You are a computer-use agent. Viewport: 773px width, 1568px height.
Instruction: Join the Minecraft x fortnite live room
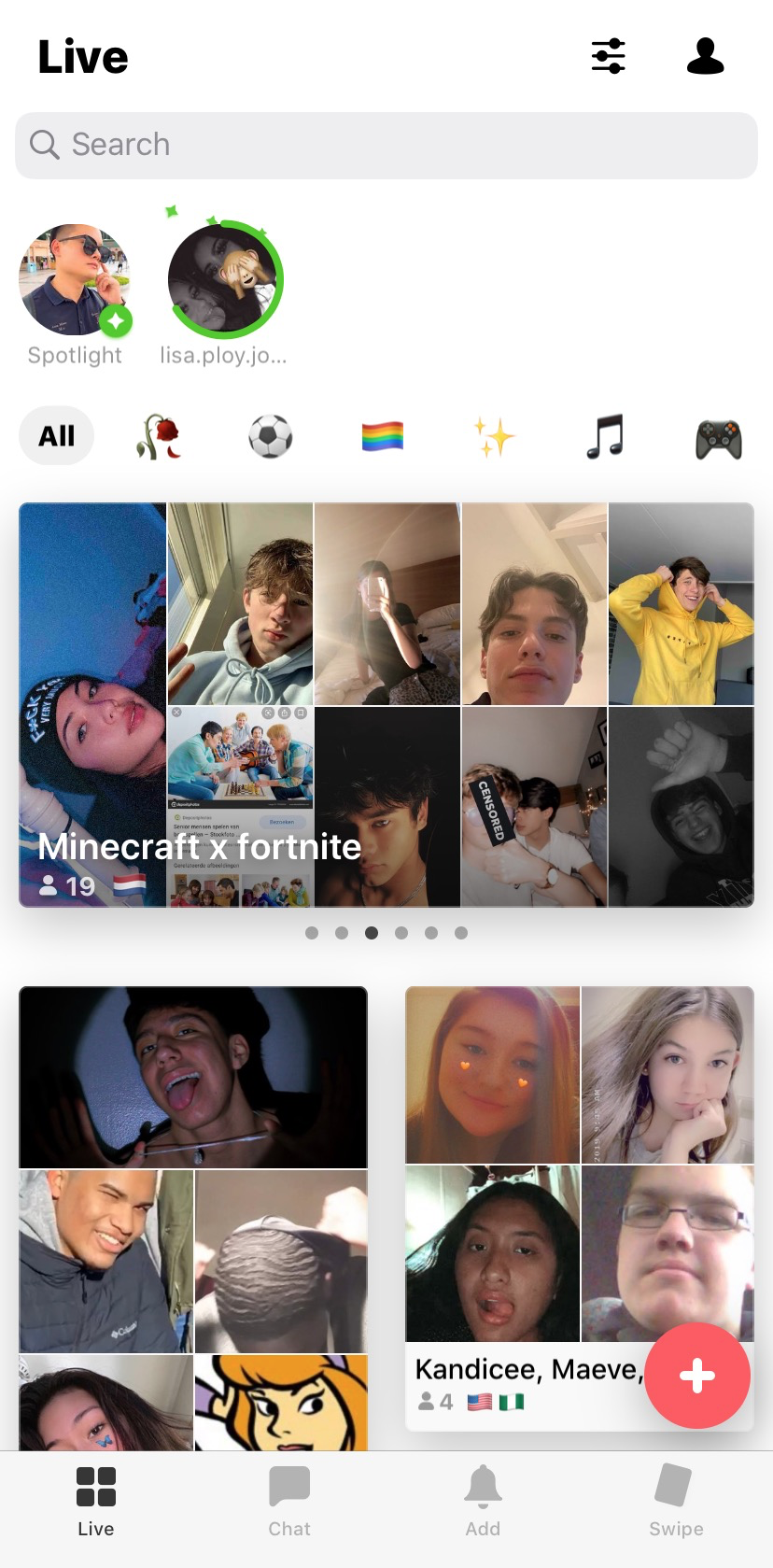pyautogui.click(x=386, y=705)
